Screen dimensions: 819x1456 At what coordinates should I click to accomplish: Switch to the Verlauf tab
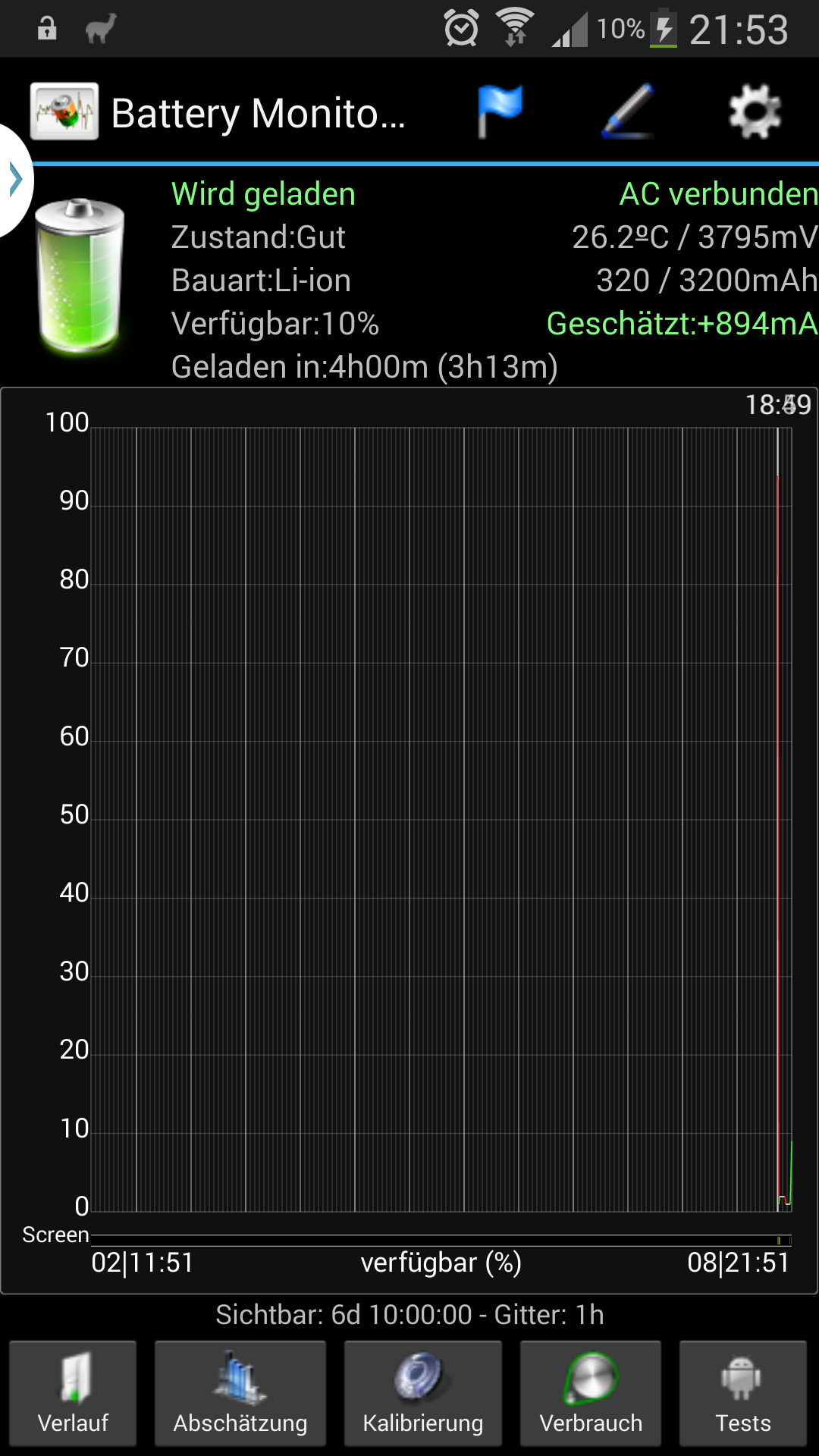(x=73, y=1393)
